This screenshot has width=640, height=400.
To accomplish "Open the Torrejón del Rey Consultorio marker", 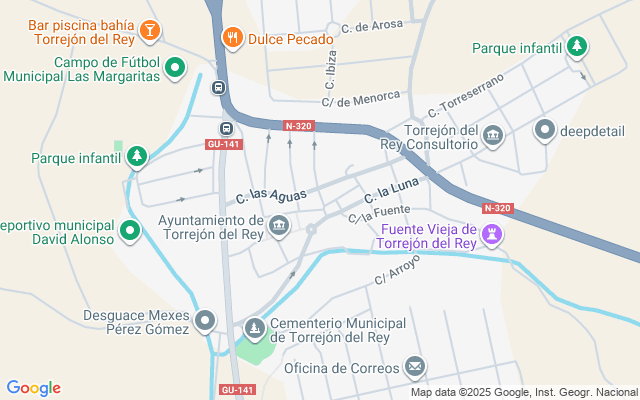I will click(x=492, y=136).
